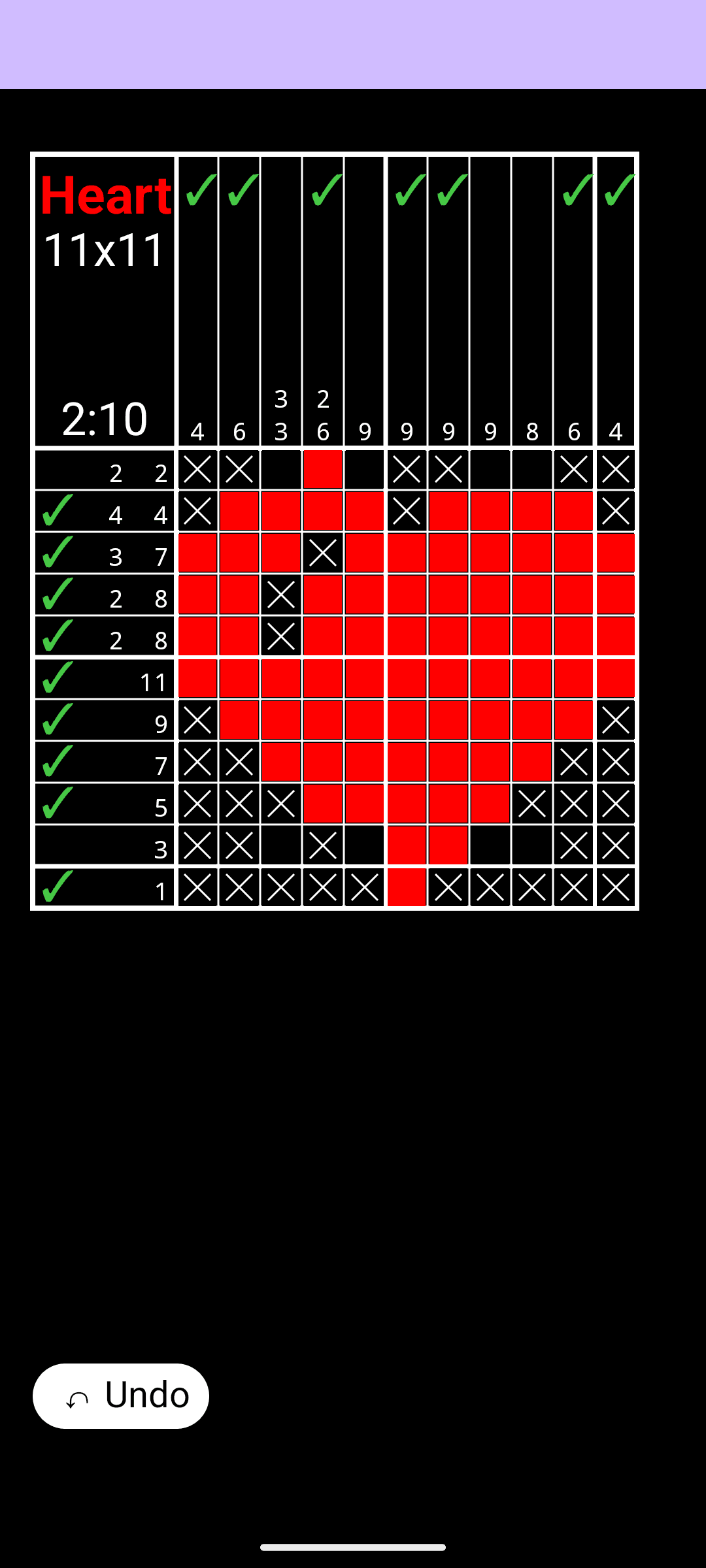The image size is (706, 1568).
Task: Fill empty cell in row '3', column '8'
Action: click(532, 845)
